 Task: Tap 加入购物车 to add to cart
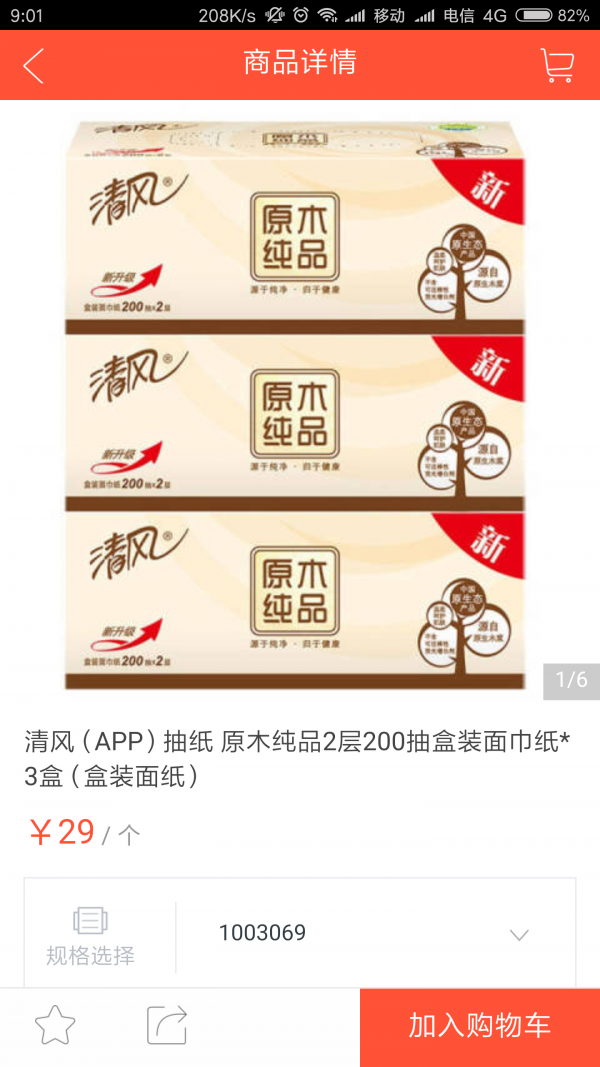pyautogui.click(x=480, y=1026)
